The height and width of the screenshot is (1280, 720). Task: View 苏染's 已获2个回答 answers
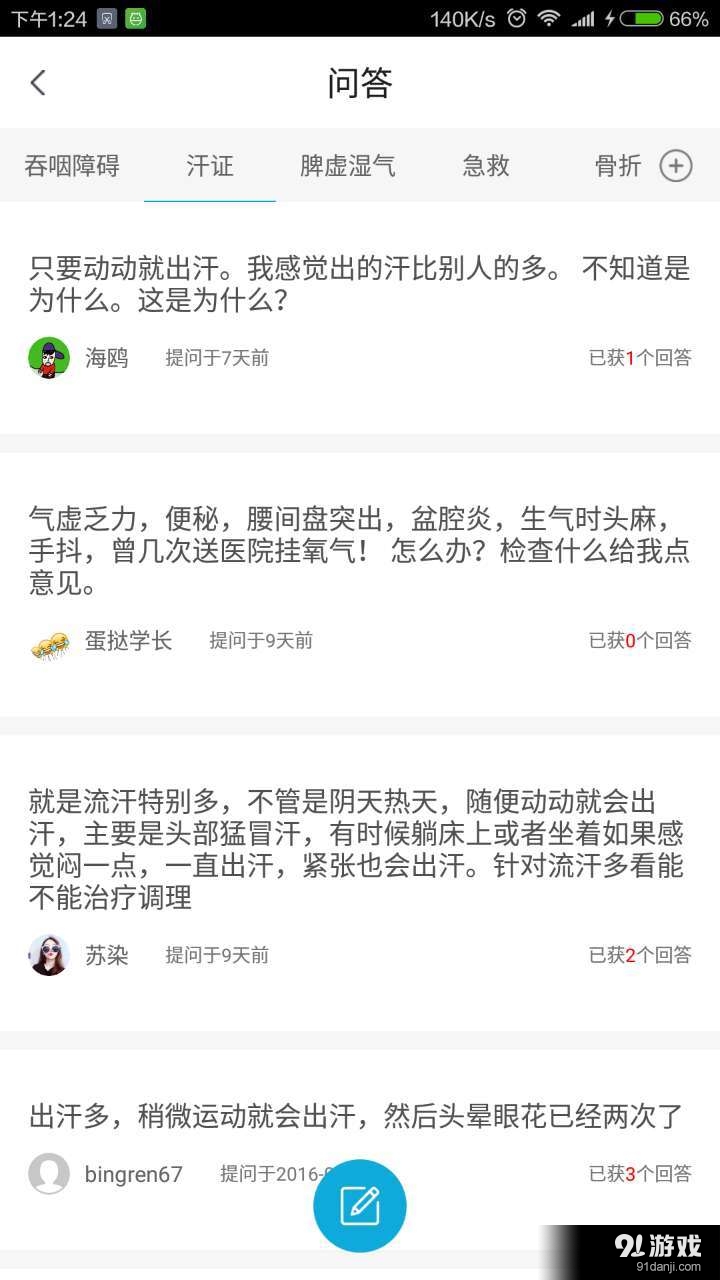(x=639, y=955)
